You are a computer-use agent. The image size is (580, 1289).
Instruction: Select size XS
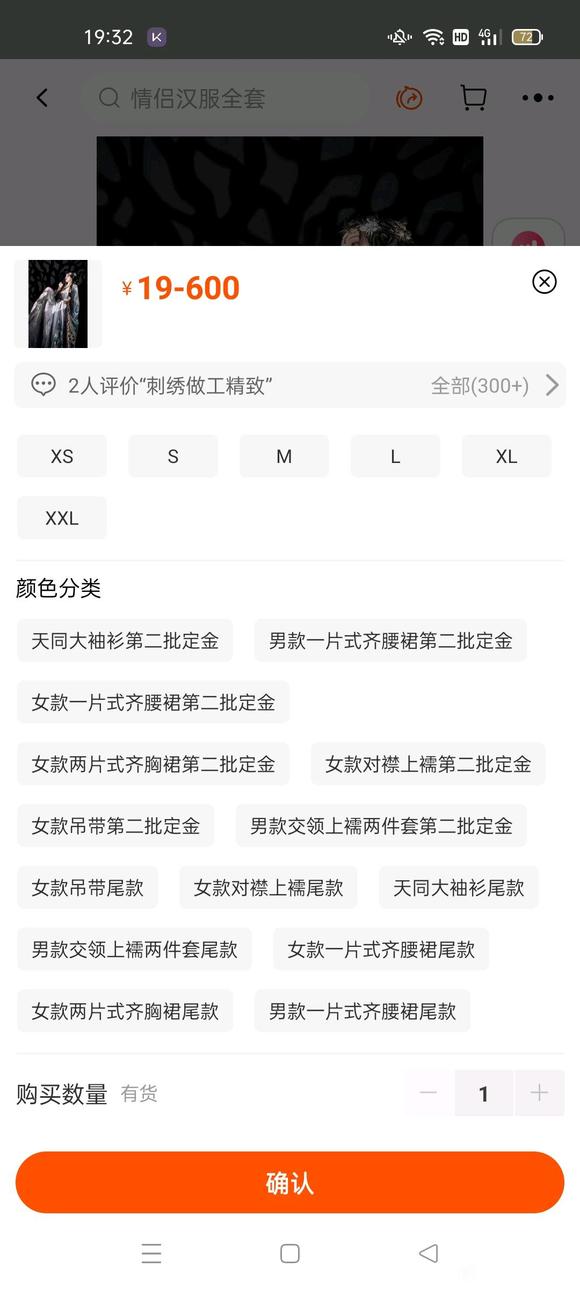click(62, 456)
